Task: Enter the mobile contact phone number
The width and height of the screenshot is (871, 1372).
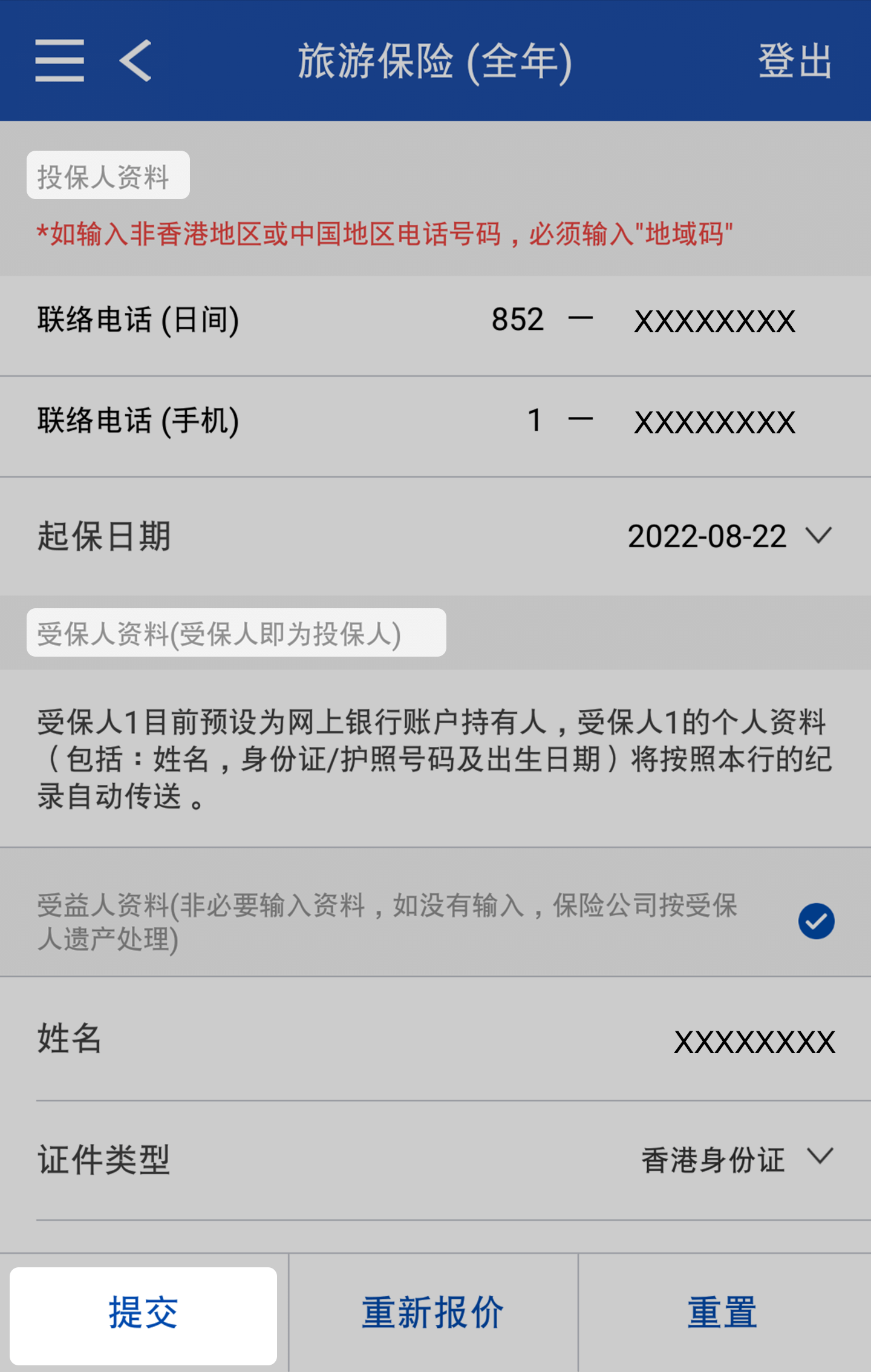Action: coord(714,422)
